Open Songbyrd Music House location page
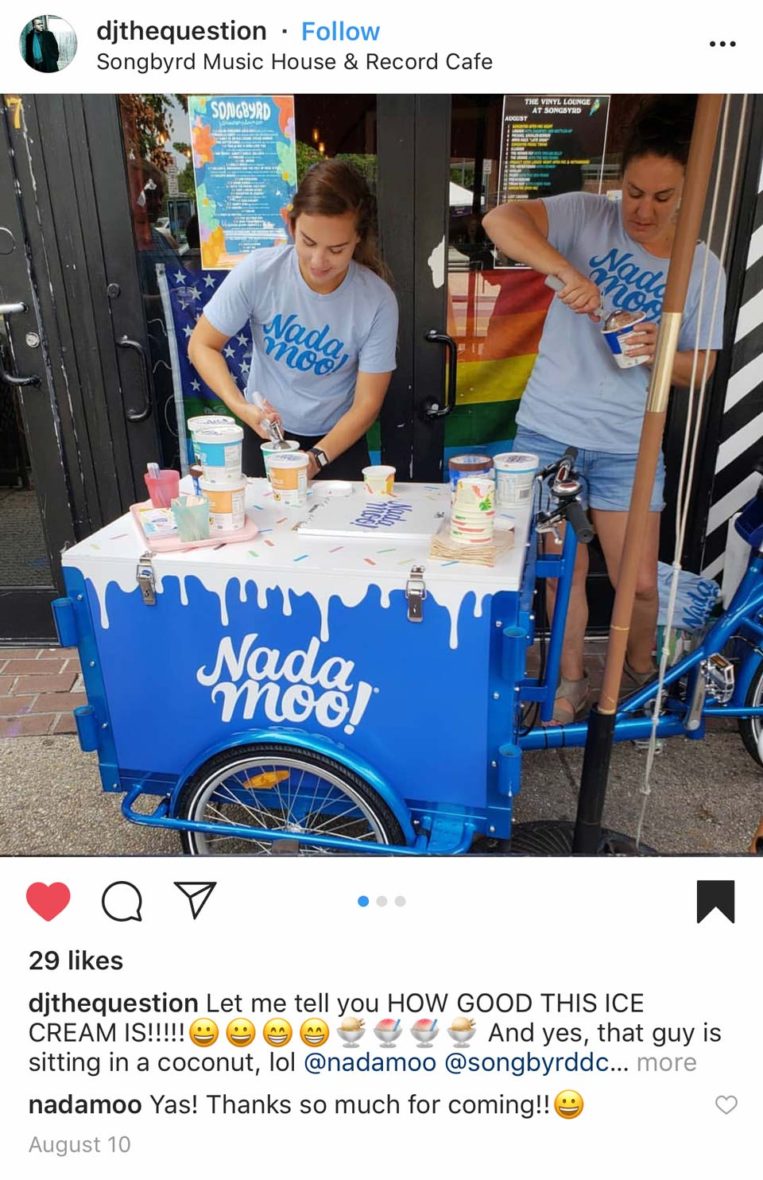 (x=294, y=62)
